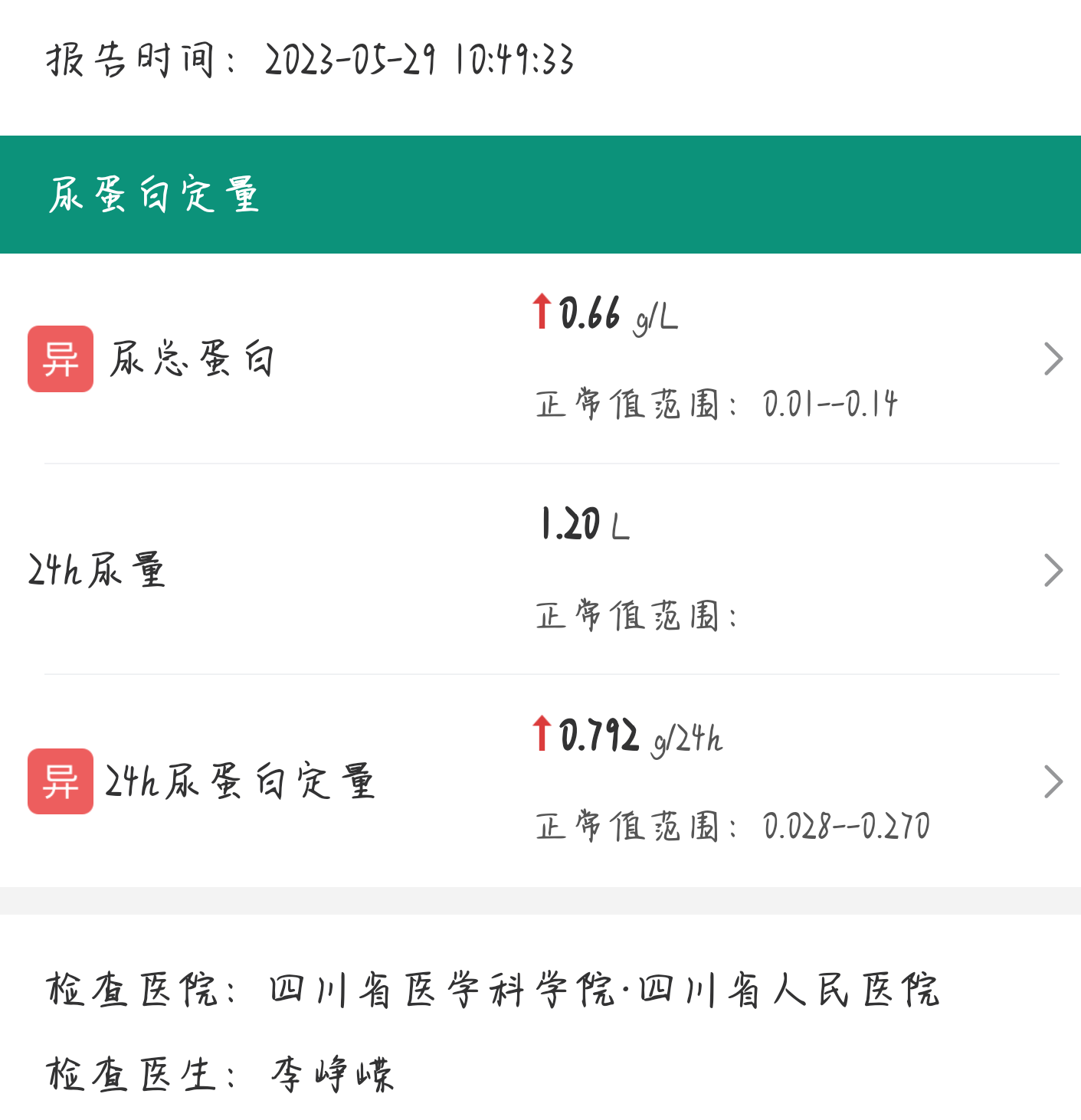Screen dimensions: 1081x1120
Task: Click the green 尿蛋白定量 section header
Action: click(153, 194)
